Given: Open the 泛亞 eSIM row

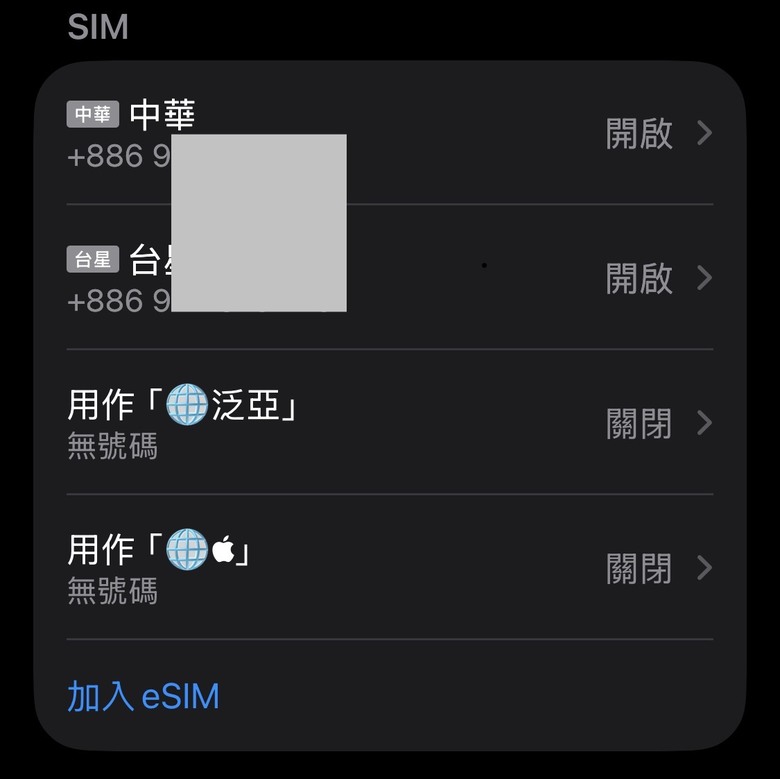Looking at the screenshot, I should pyautogui.click(x=390, y=422).
